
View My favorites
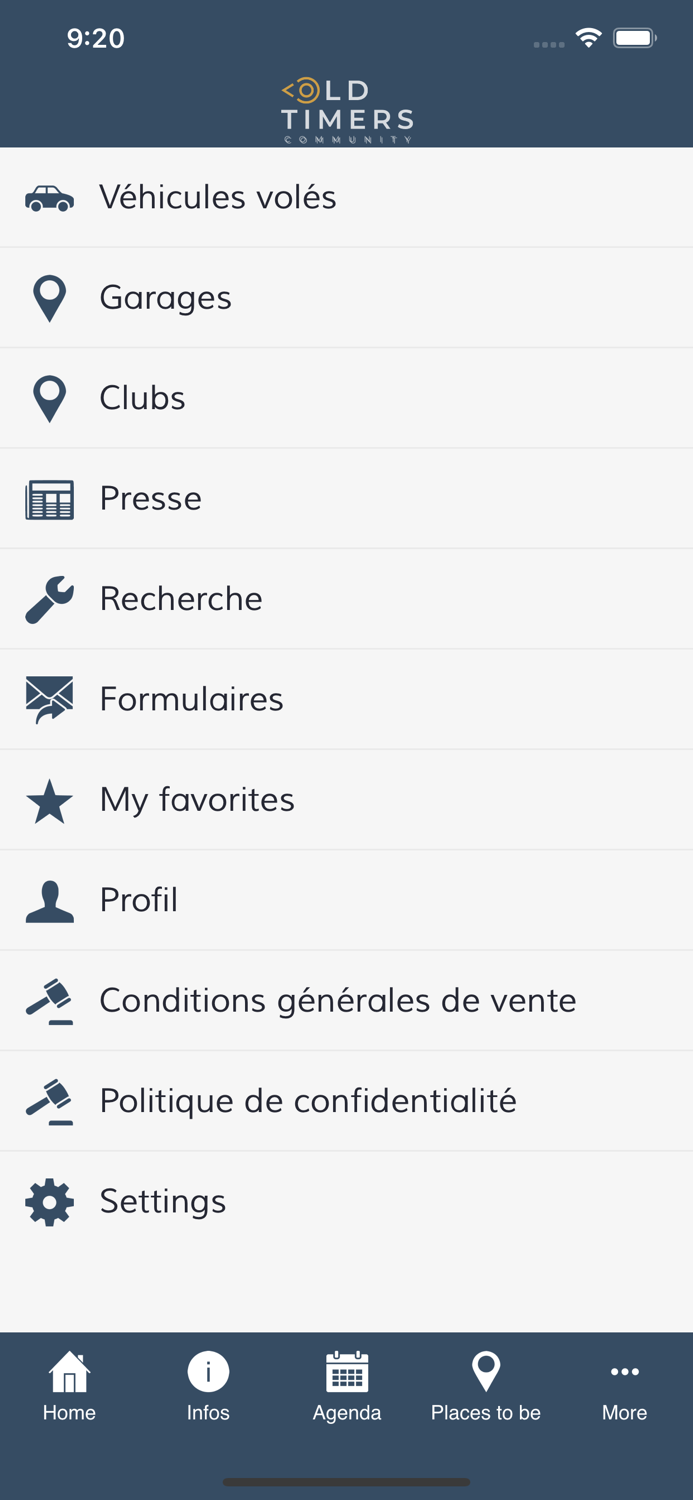197,799
